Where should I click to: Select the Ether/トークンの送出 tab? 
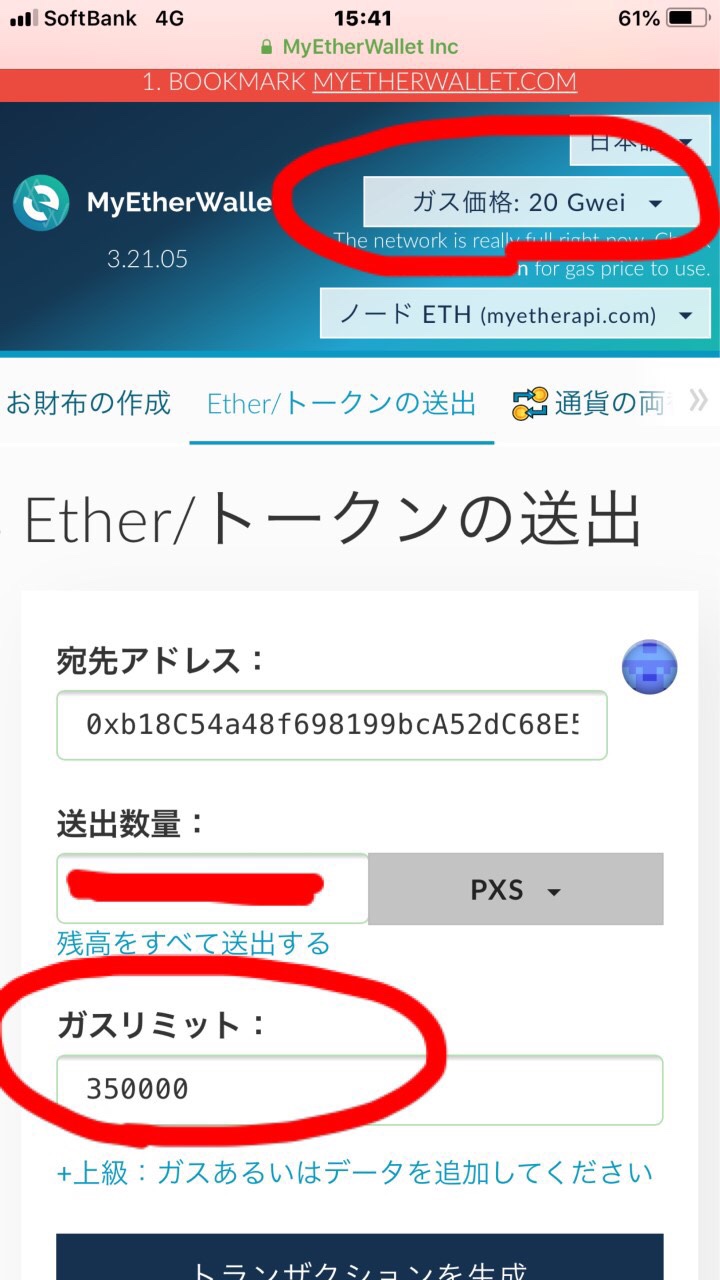click(x=341, y=404)
